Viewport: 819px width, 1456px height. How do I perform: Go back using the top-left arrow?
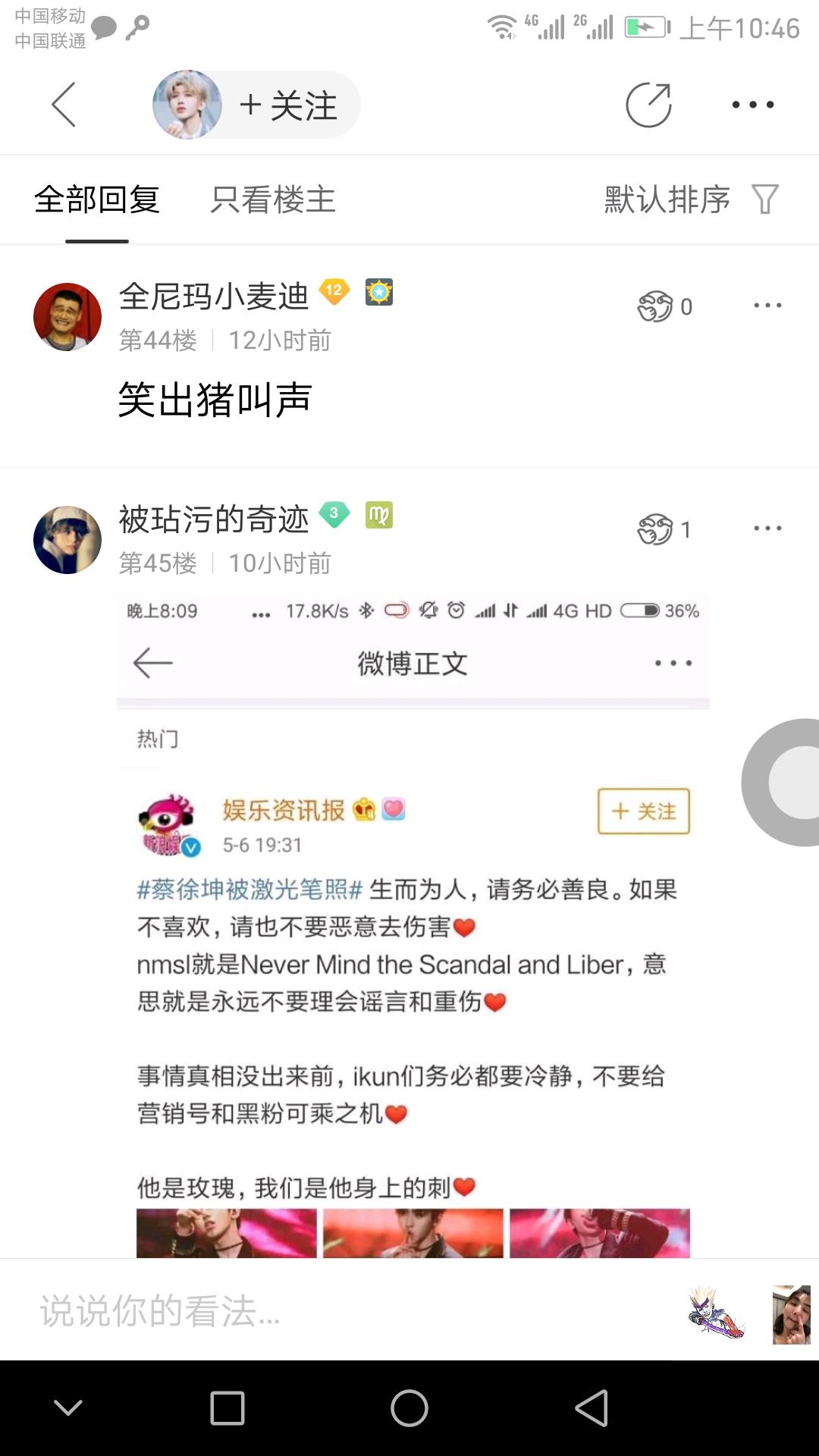pos(64,105)
